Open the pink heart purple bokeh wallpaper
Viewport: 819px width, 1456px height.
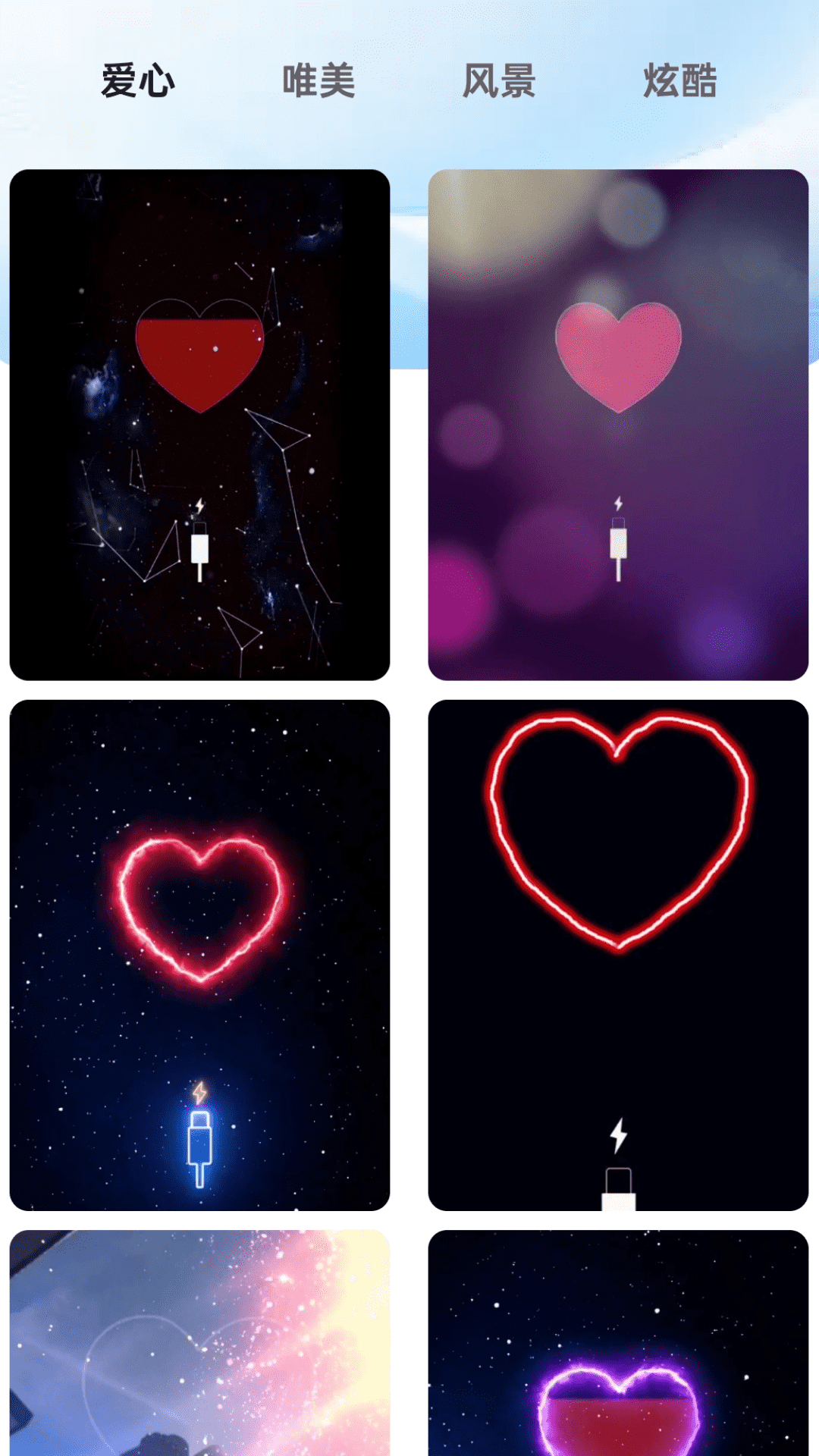(618, 425)
